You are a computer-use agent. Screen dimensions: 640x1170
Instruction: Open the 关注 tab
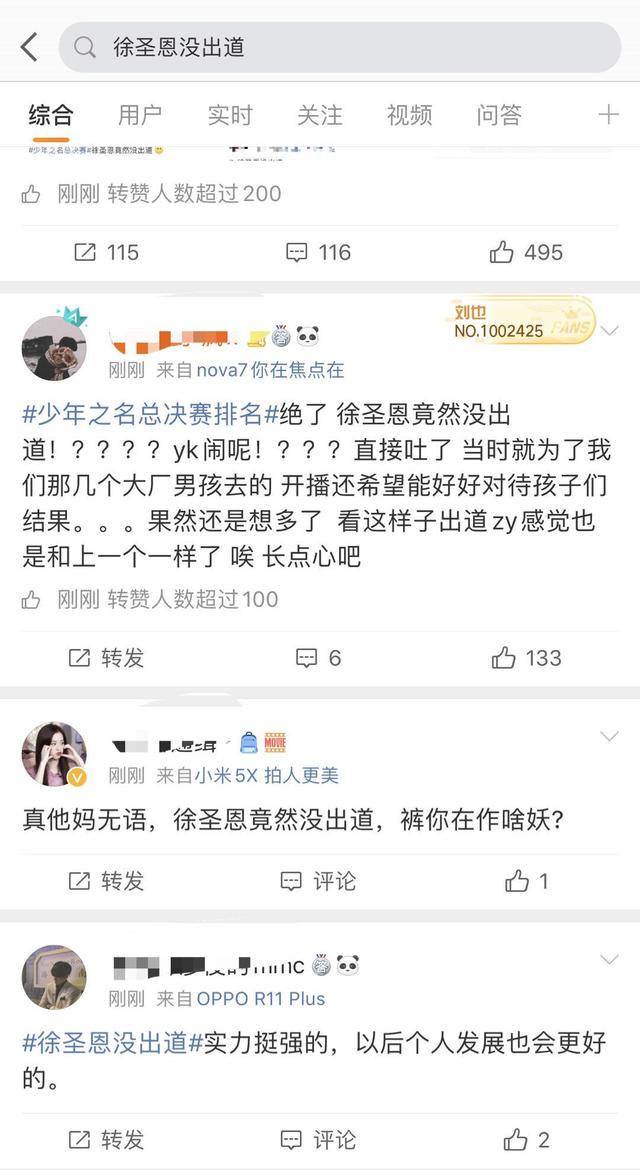point(319,115)
